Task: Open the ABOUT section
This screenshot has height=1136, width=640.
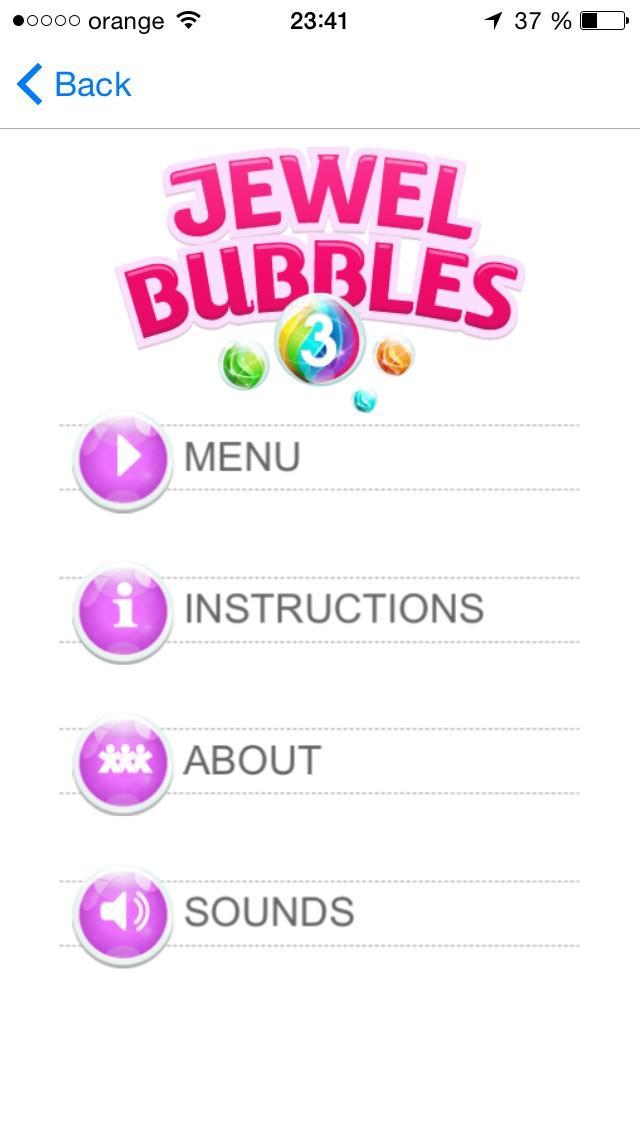Action: [x=250, y=761]
